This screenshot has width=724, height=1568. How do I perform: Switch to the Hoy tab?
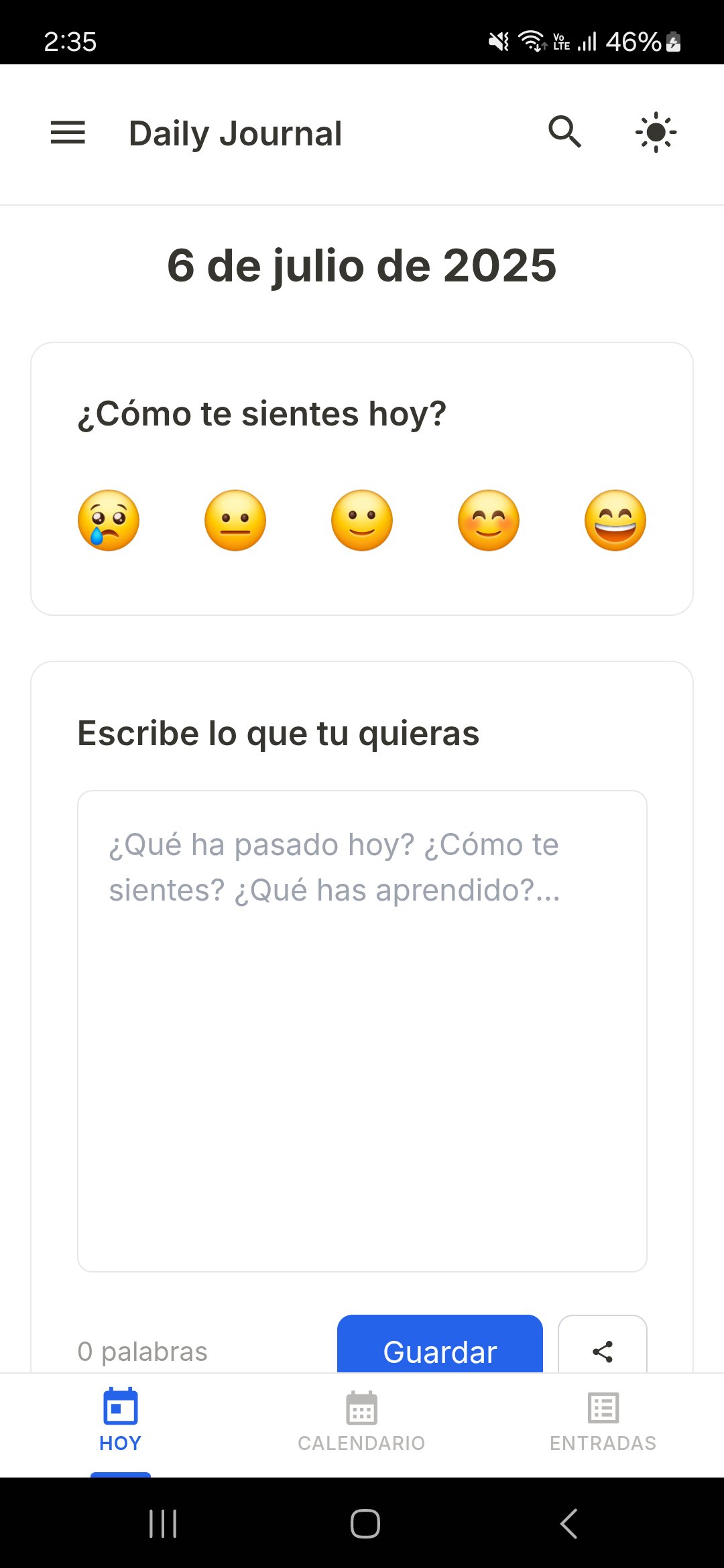click(x=121, y=1421)
